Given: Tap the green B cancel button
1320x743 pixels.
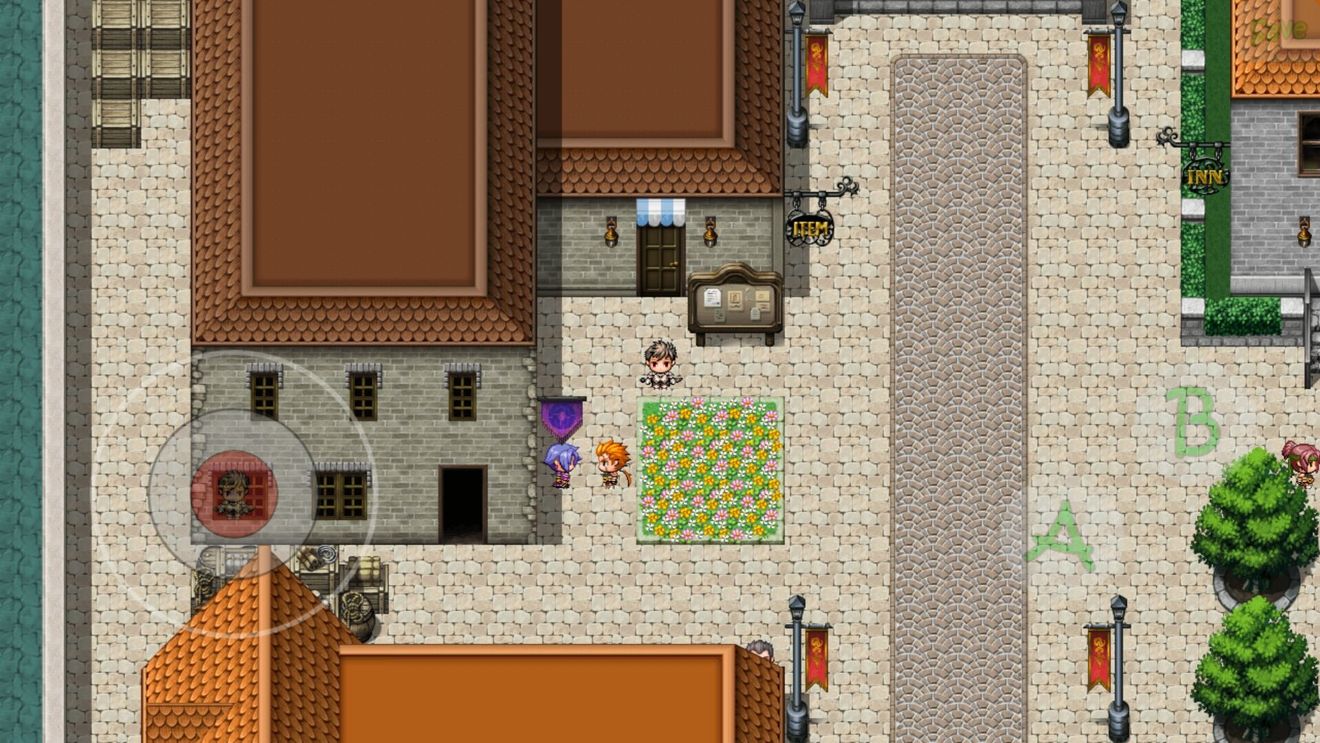Looking at the screenshot, I should pos(1193,422).
